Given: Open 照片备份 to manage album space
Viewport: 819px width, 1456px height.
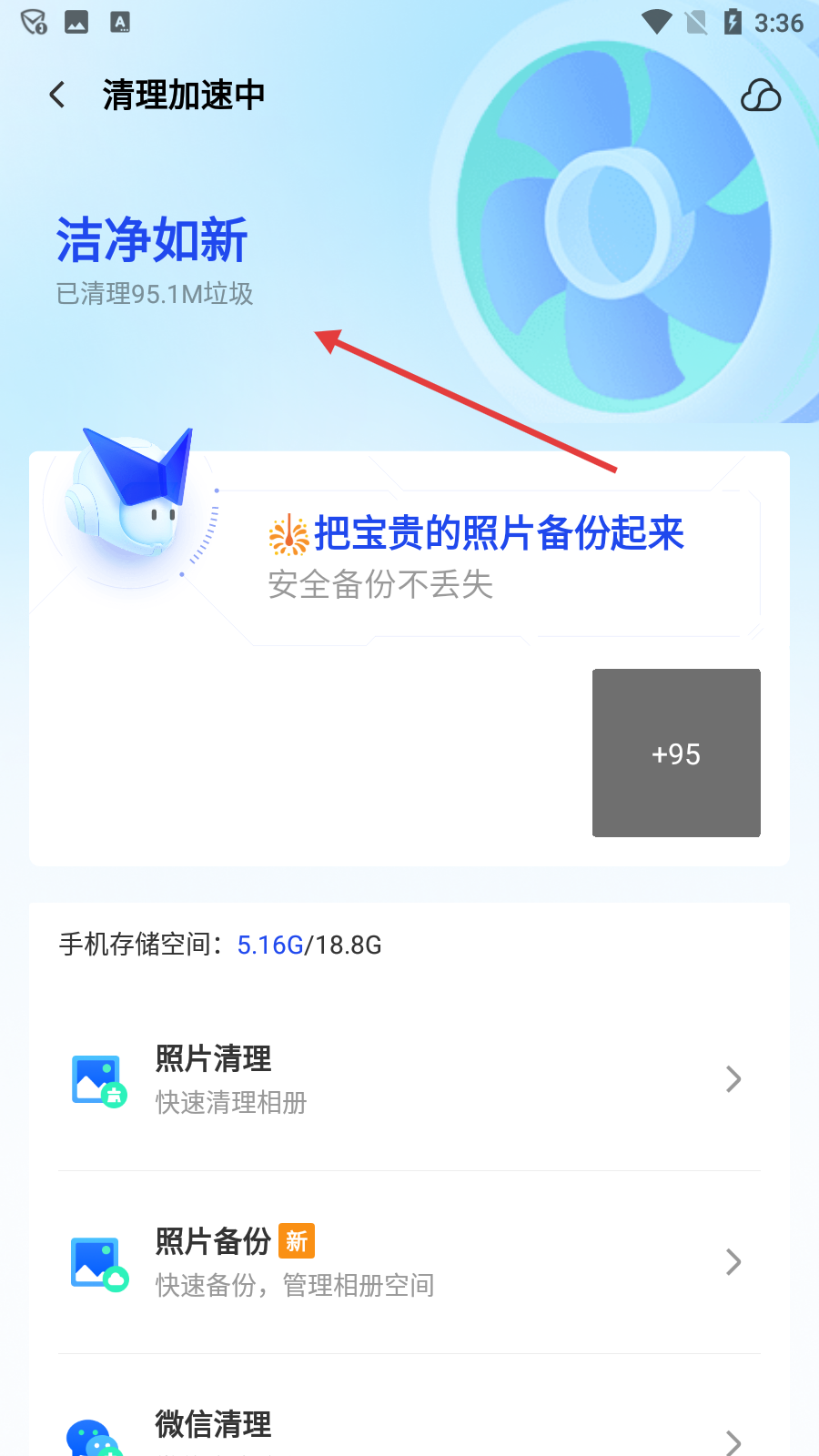Looking at the screenshot, I should pyautogui.click(x=409, y=1262).
